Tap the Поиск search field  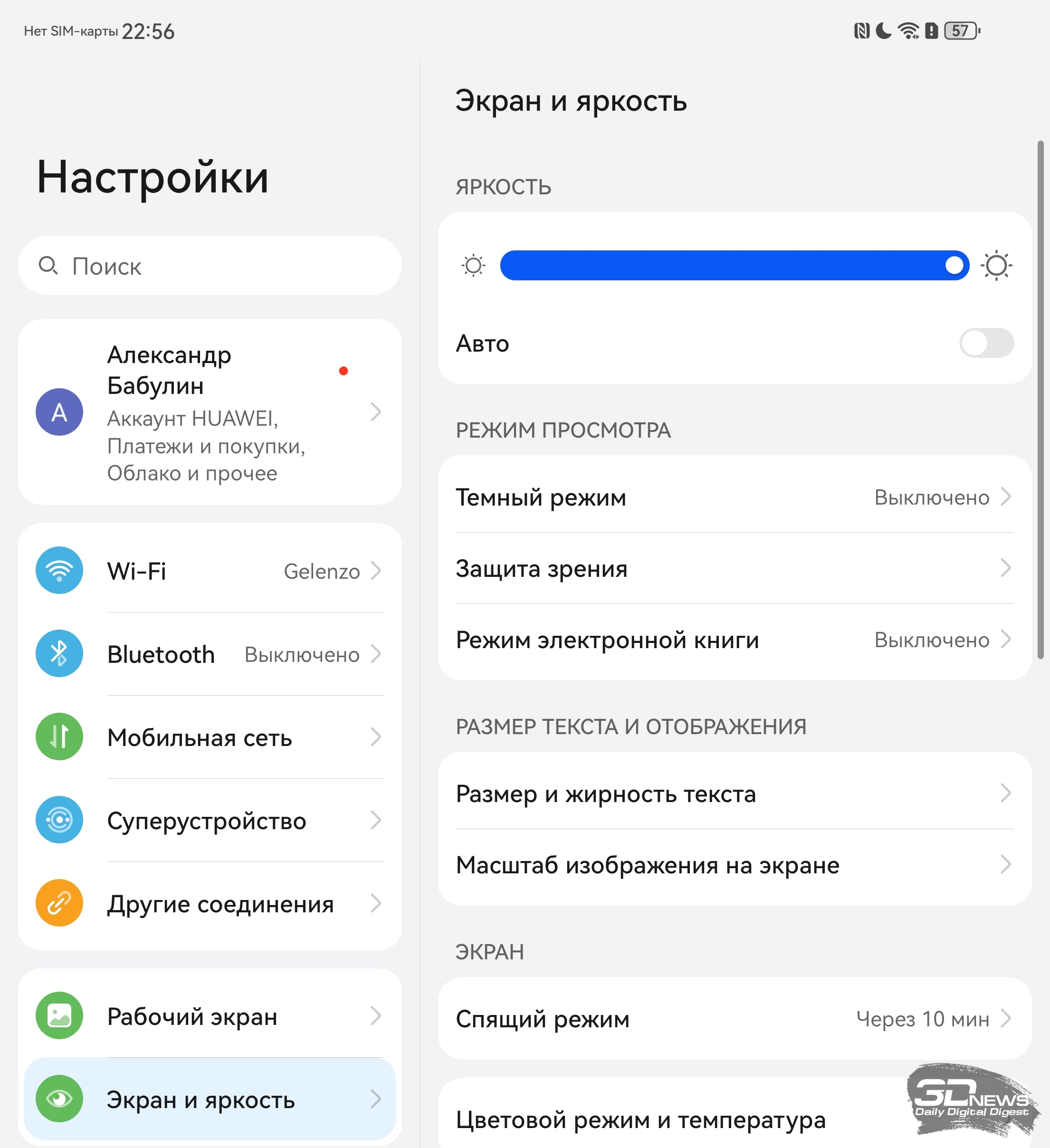(210, 266)
